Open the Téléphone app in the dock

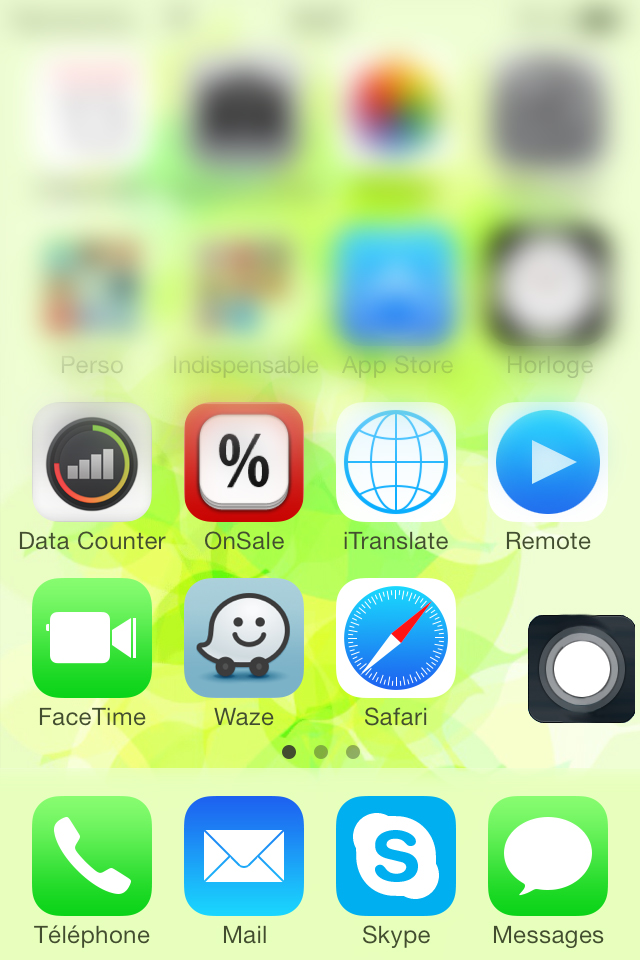92,856
